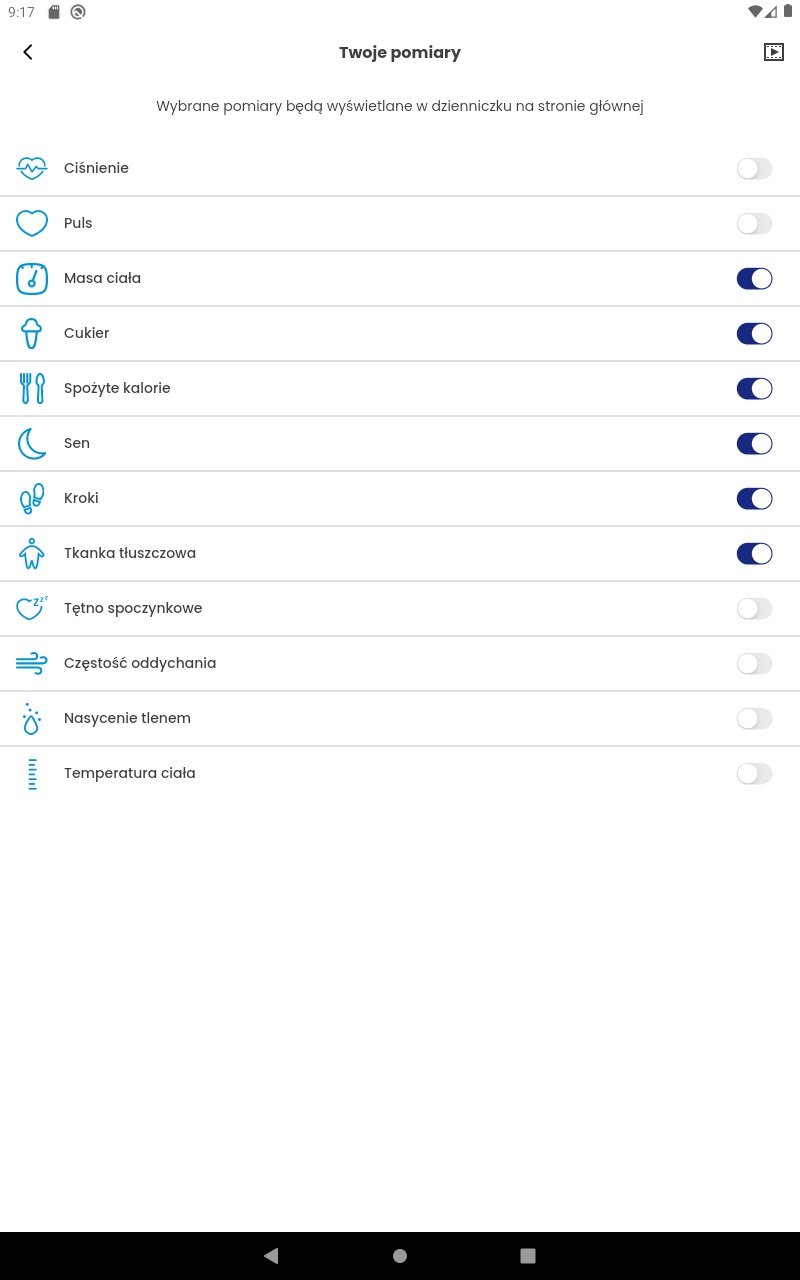
Task: Toggle off Kroki tracking
Action: tap(754, 499)
